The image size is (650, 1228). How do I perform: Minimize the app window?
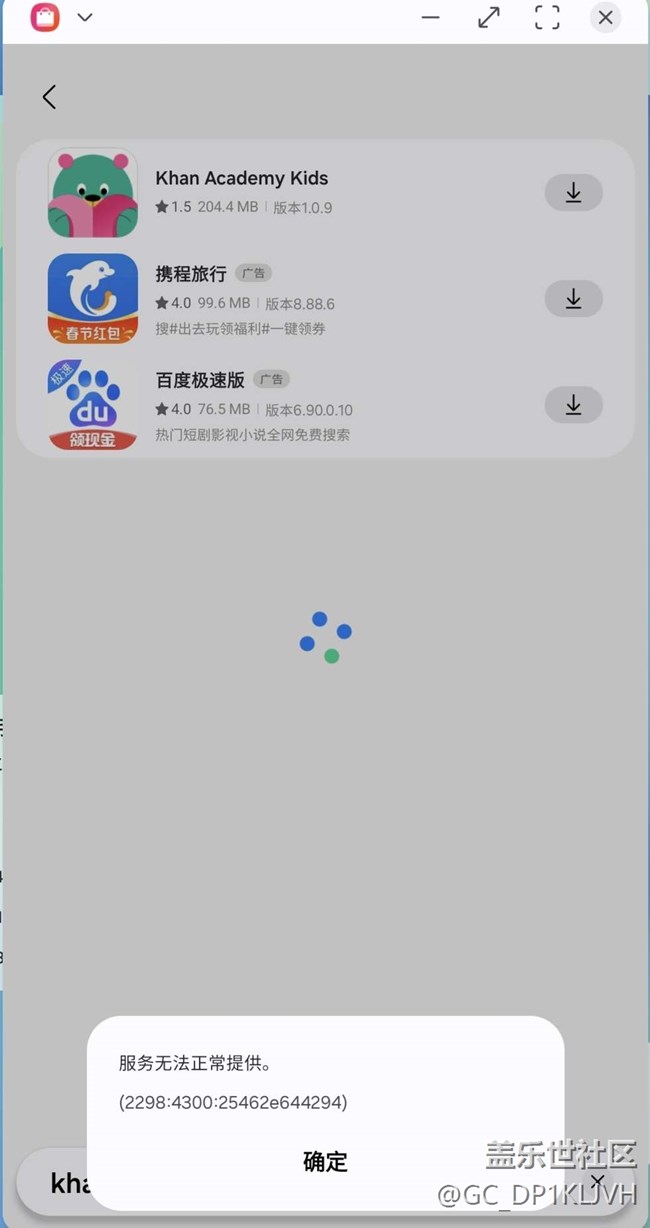(x=430, y=17)
